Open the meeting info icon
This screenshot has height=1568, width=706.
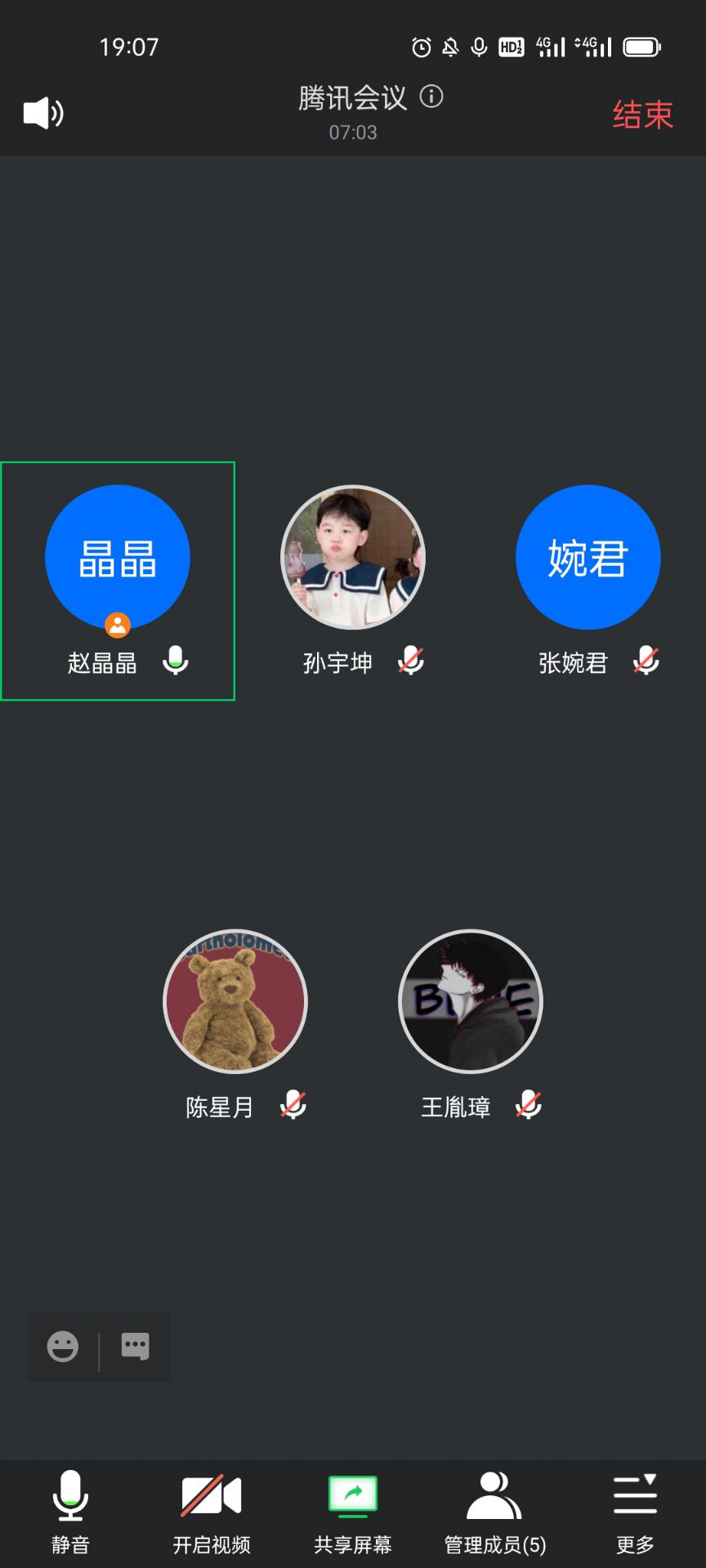[431, 97]
